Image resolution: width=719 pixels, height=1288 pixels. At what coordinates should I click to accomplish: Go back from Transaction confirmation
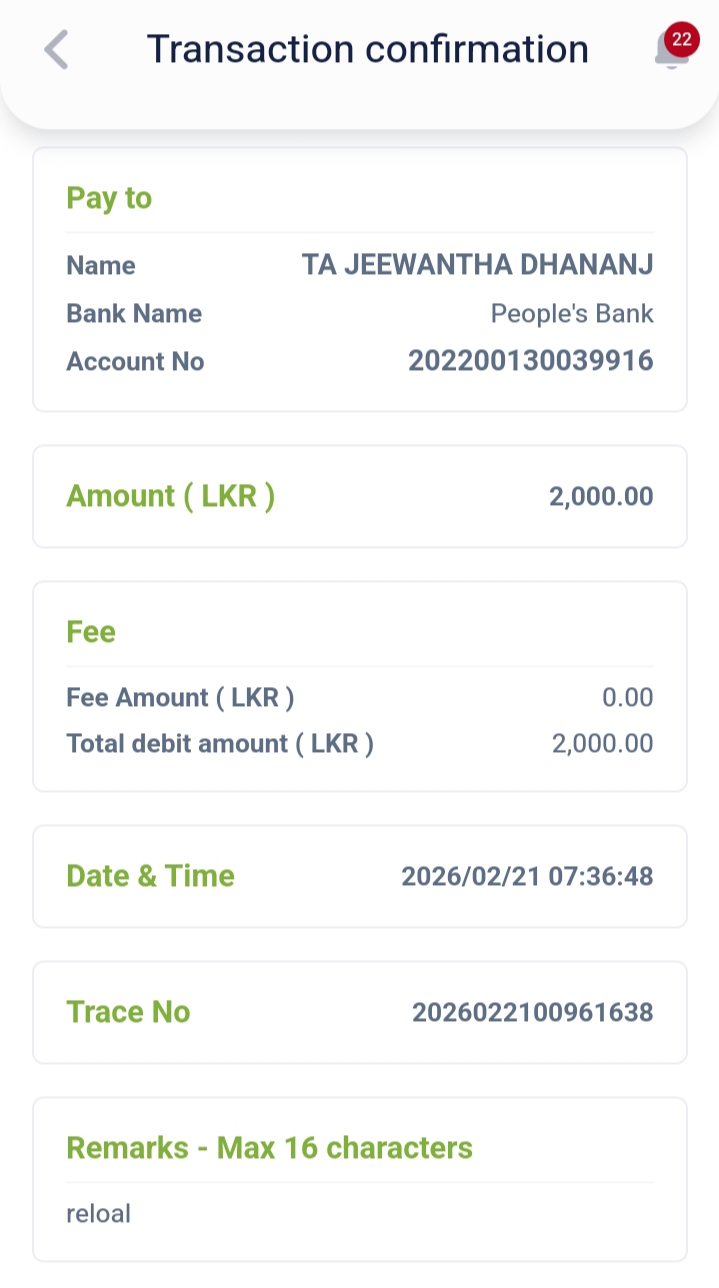point(56,50)
